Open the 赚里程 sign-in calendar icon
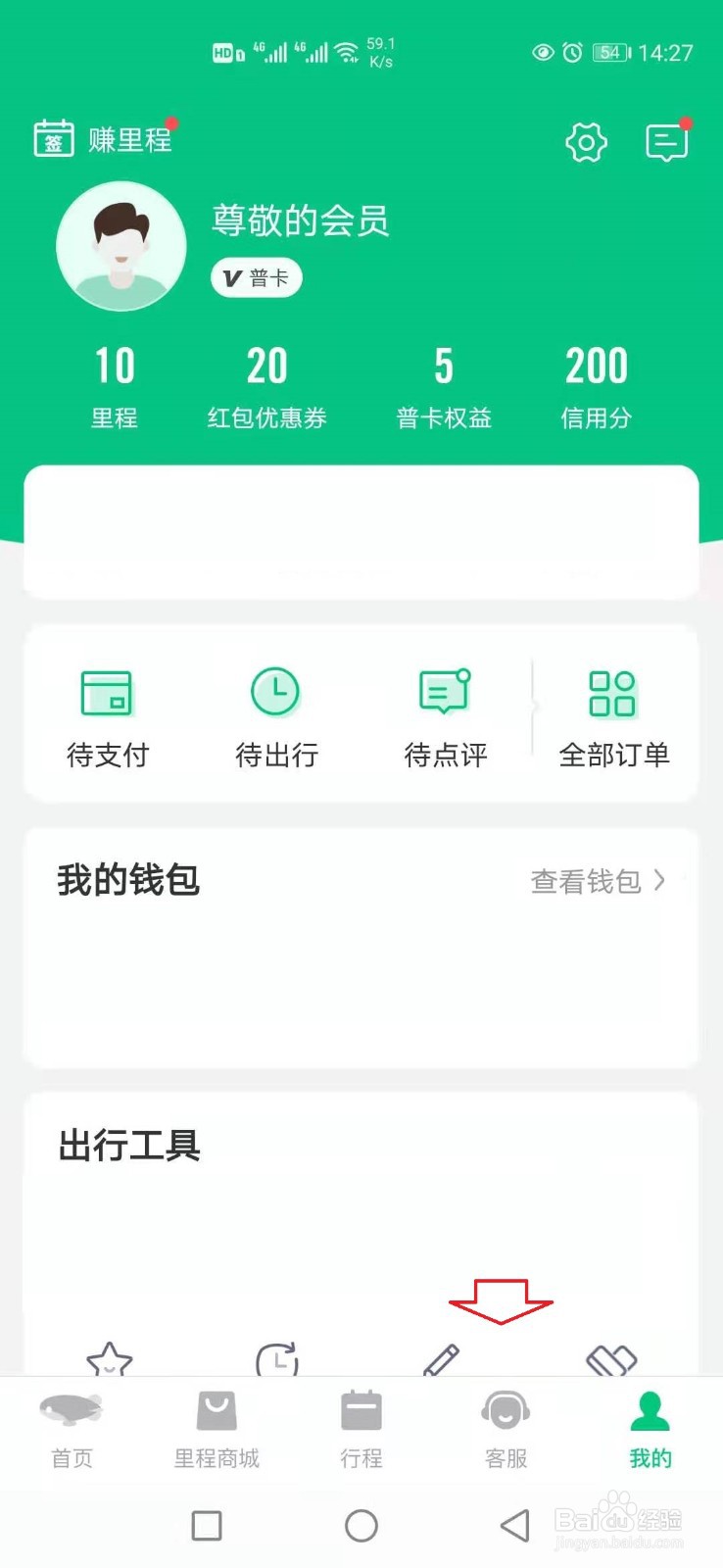The height and width of the screenshot is (1568, 723). (54, 140)
